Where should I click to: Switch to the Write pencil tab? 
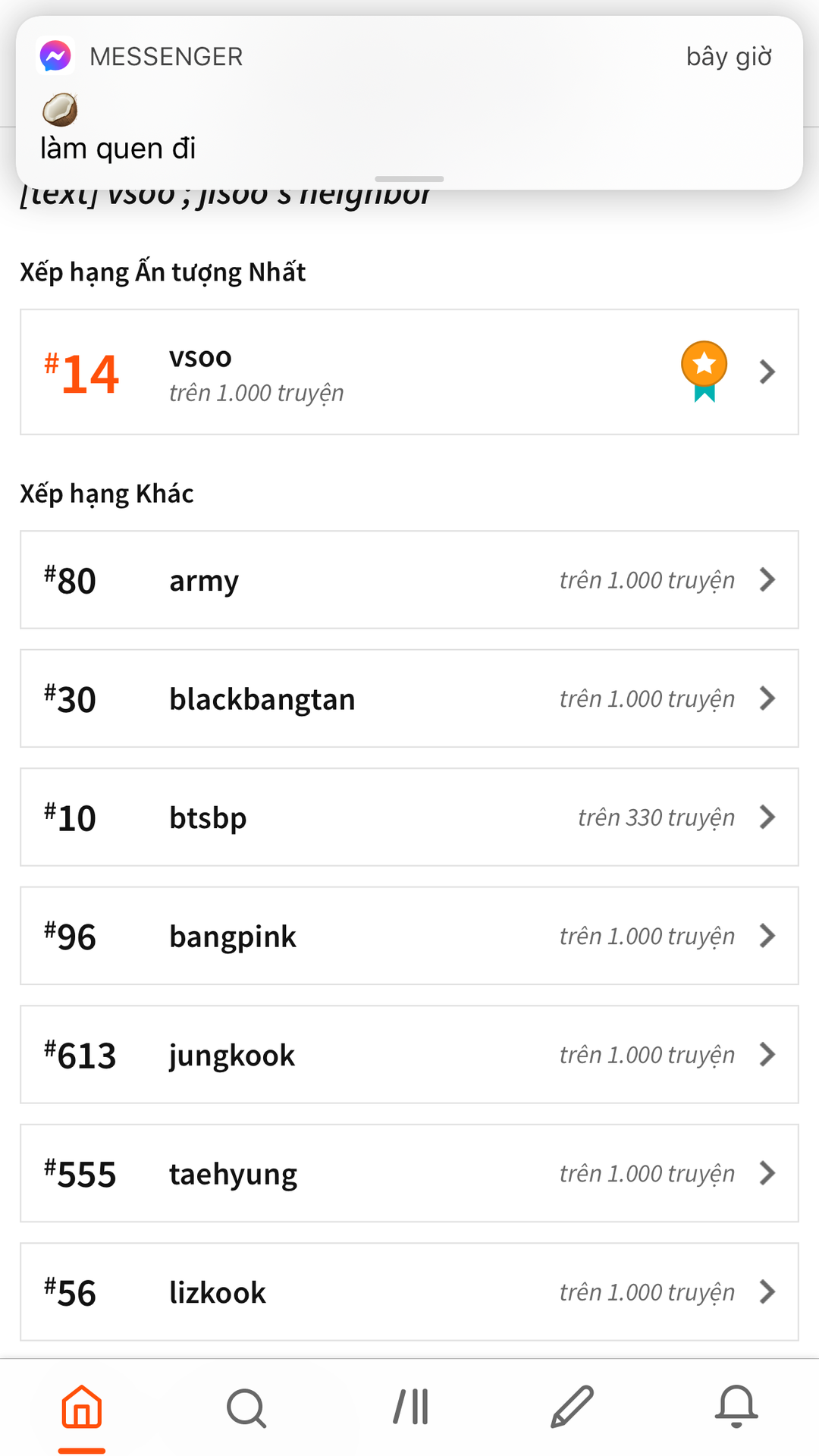[573, 1407]
